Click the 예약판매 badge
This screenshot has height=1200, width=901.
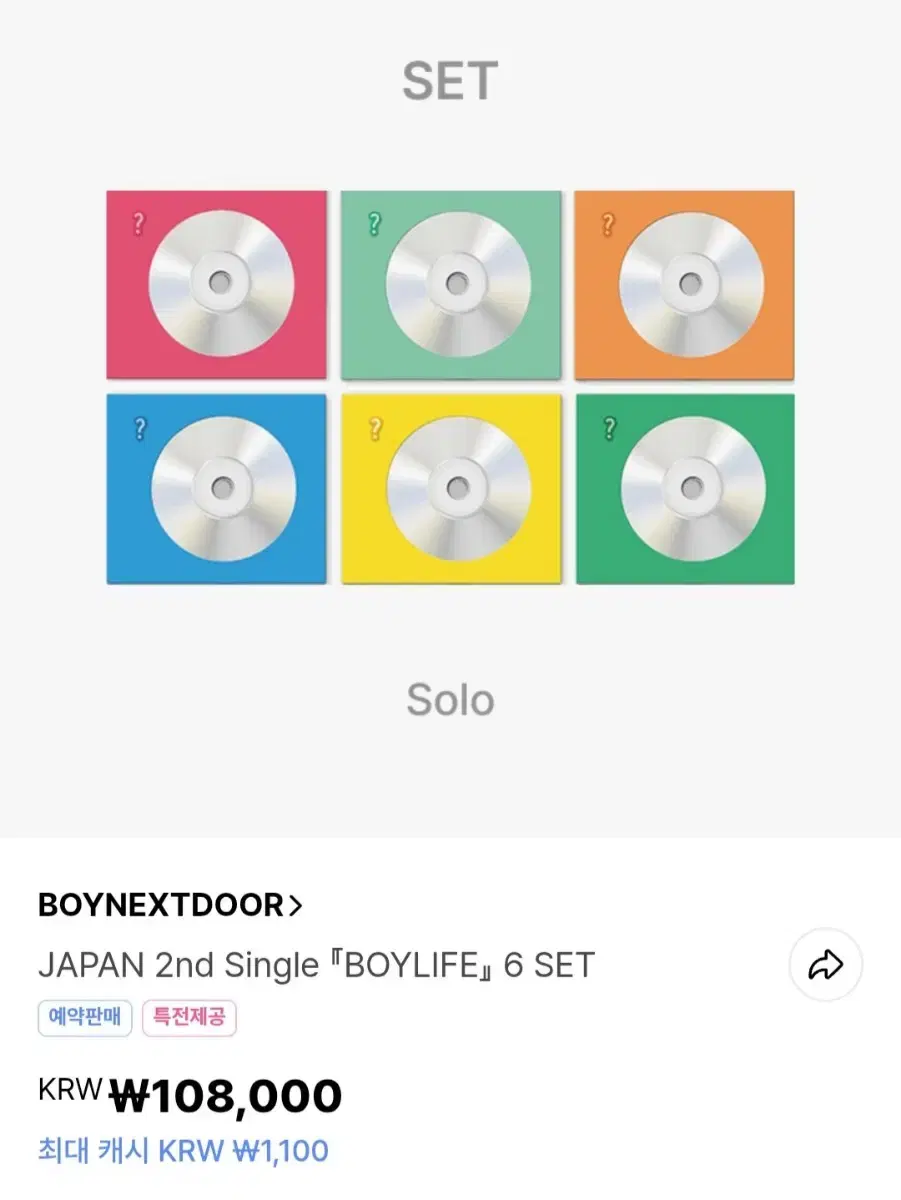point(85,1018)
